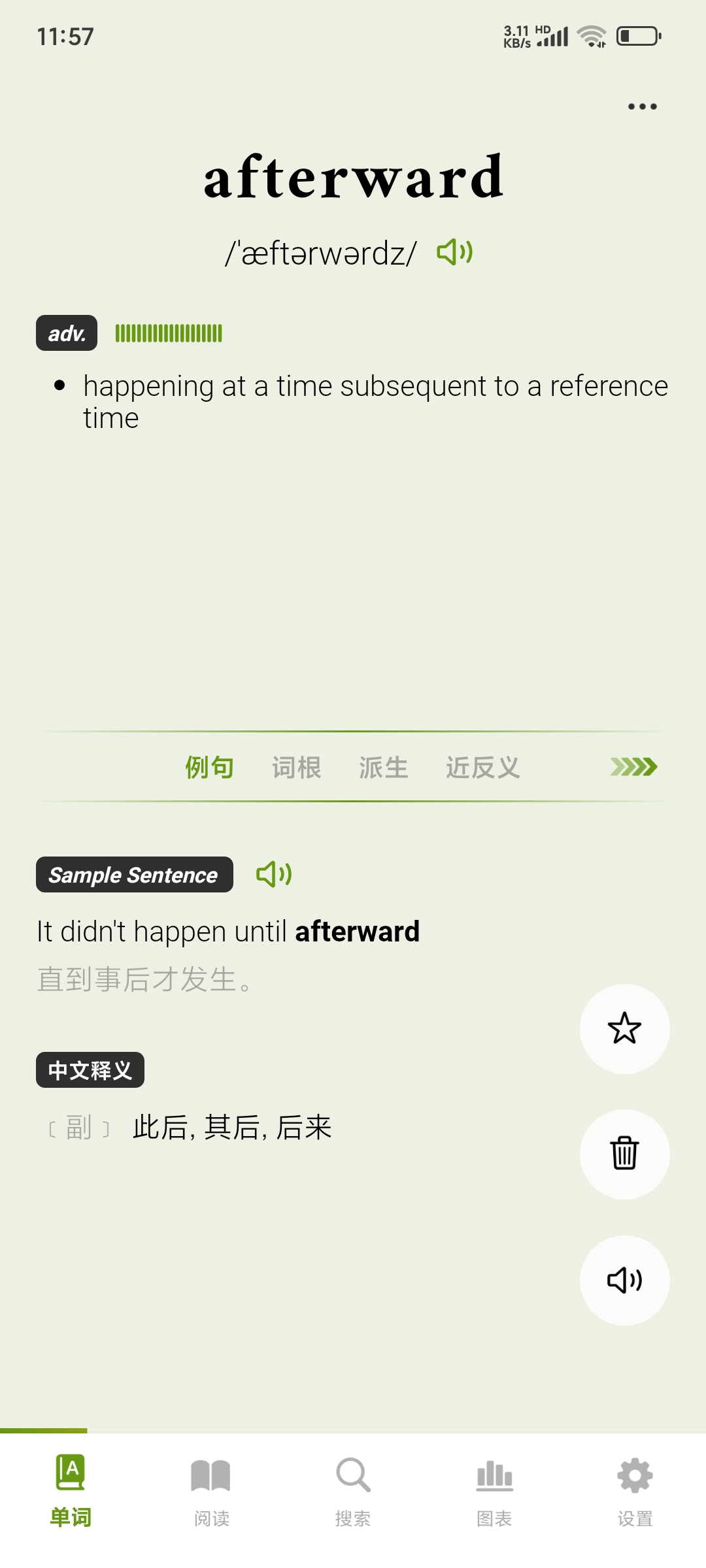Delete this word with the trash button
The width and height of the screenshot is (706, 1568).
624,1154
